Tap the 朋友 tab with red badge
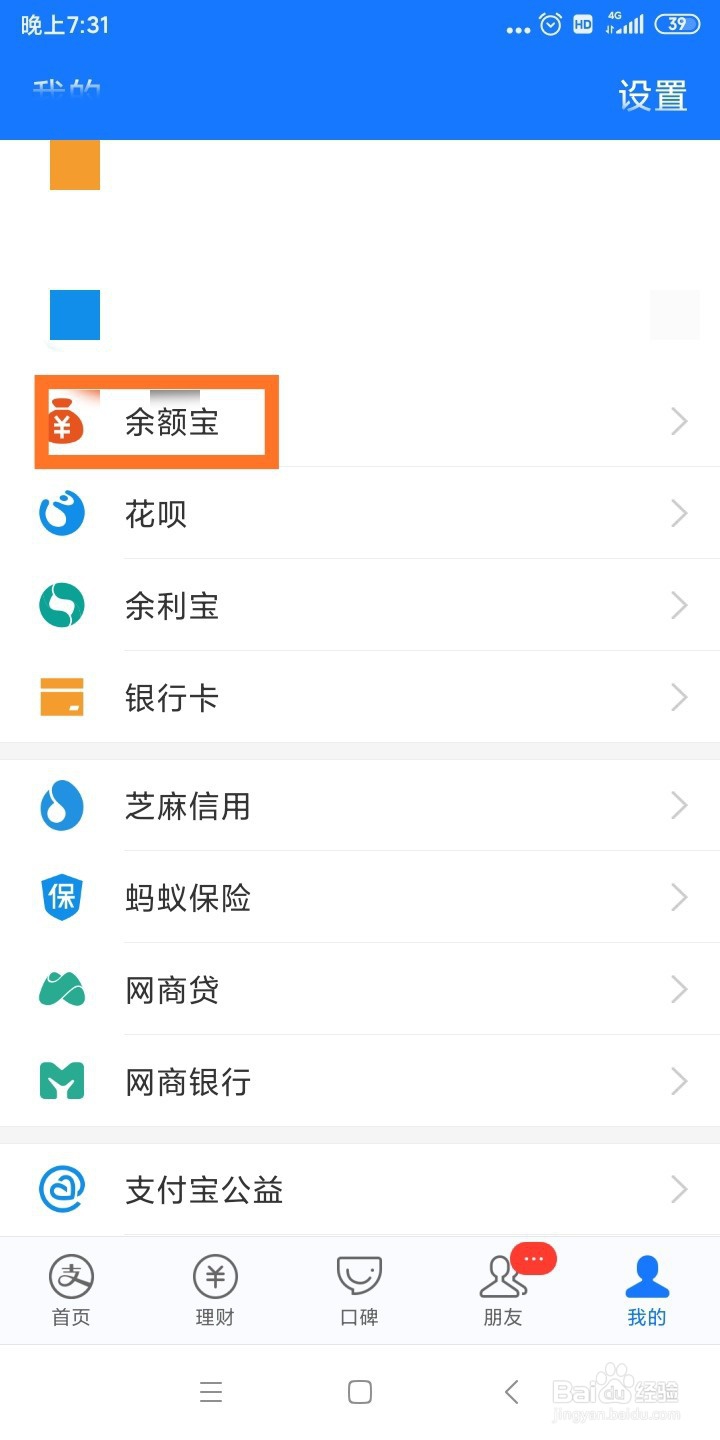Viewport: 720px width, 1440px height. pyautogui.click(x=503, y=1290)
